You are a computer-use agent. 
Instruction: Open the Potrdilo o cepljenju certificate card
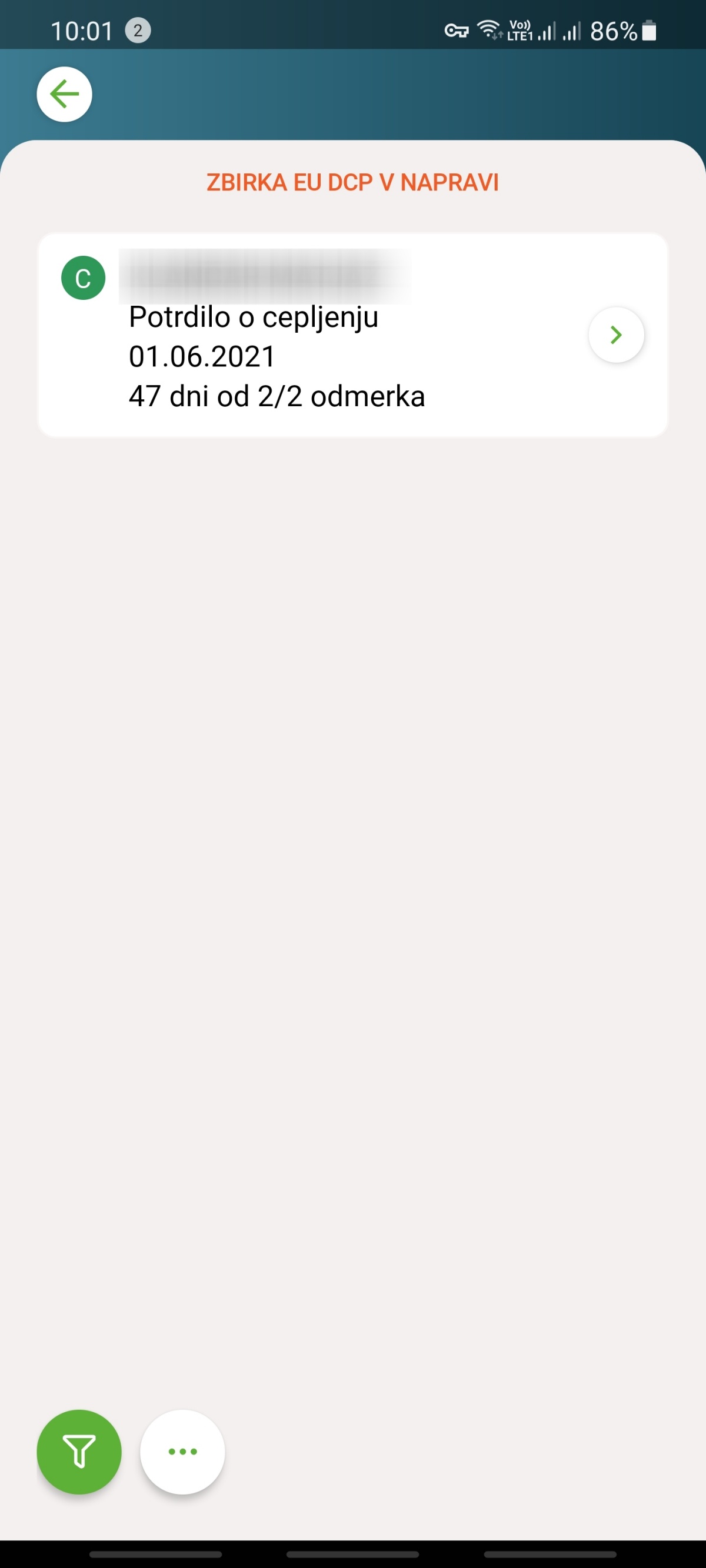click(352, 335)
